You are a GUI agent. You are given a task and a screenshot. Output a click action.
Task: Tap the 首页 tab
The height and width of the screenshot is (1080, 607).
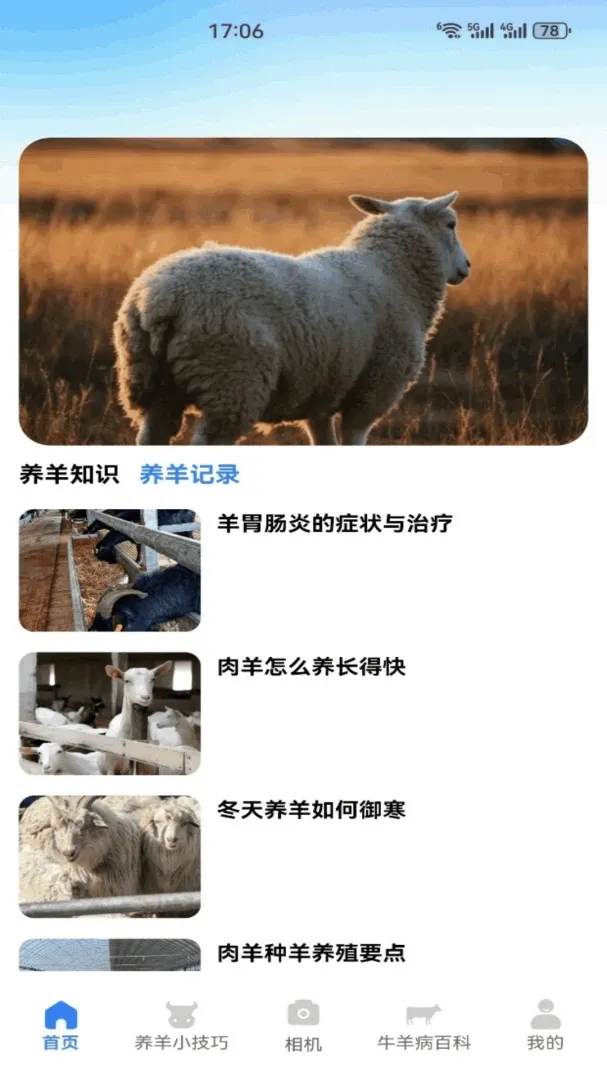tap(61, 1026)
